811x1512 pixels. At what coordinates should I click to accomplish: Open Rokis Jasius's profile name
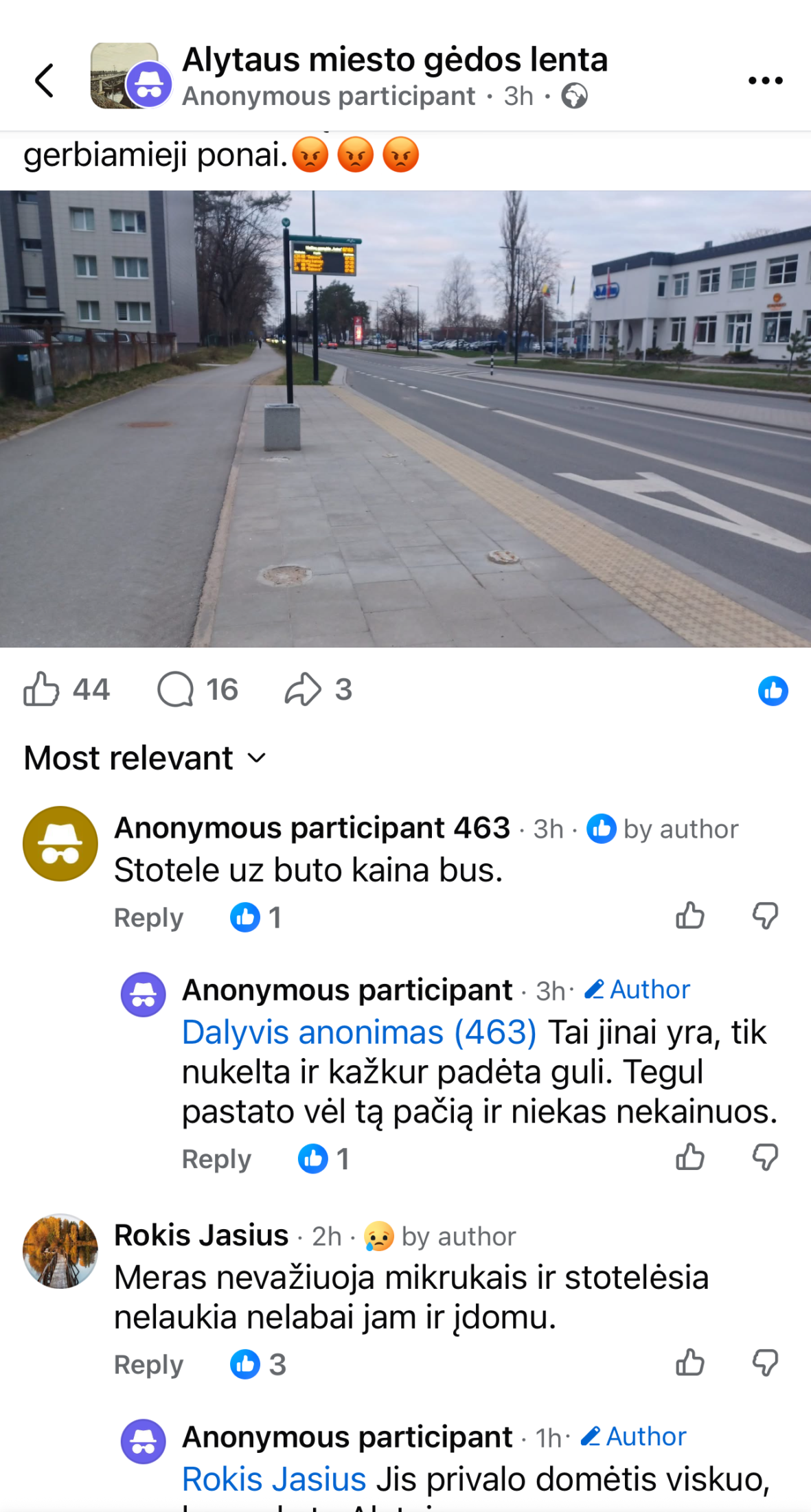201,1235
